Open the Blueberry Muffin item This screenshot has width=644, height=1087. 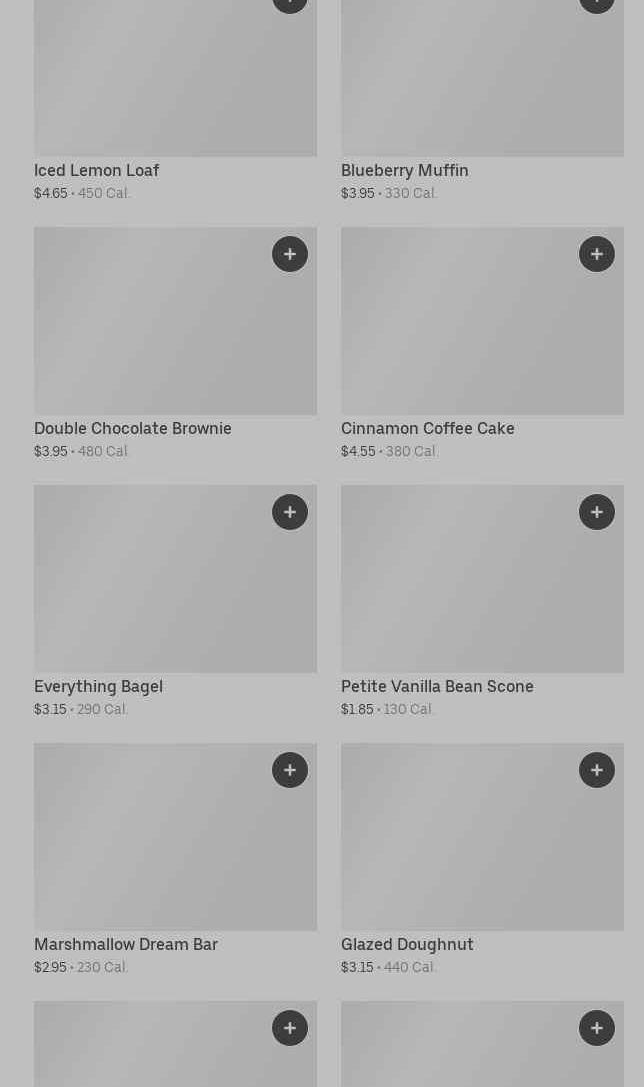click(x=482, y=101)
